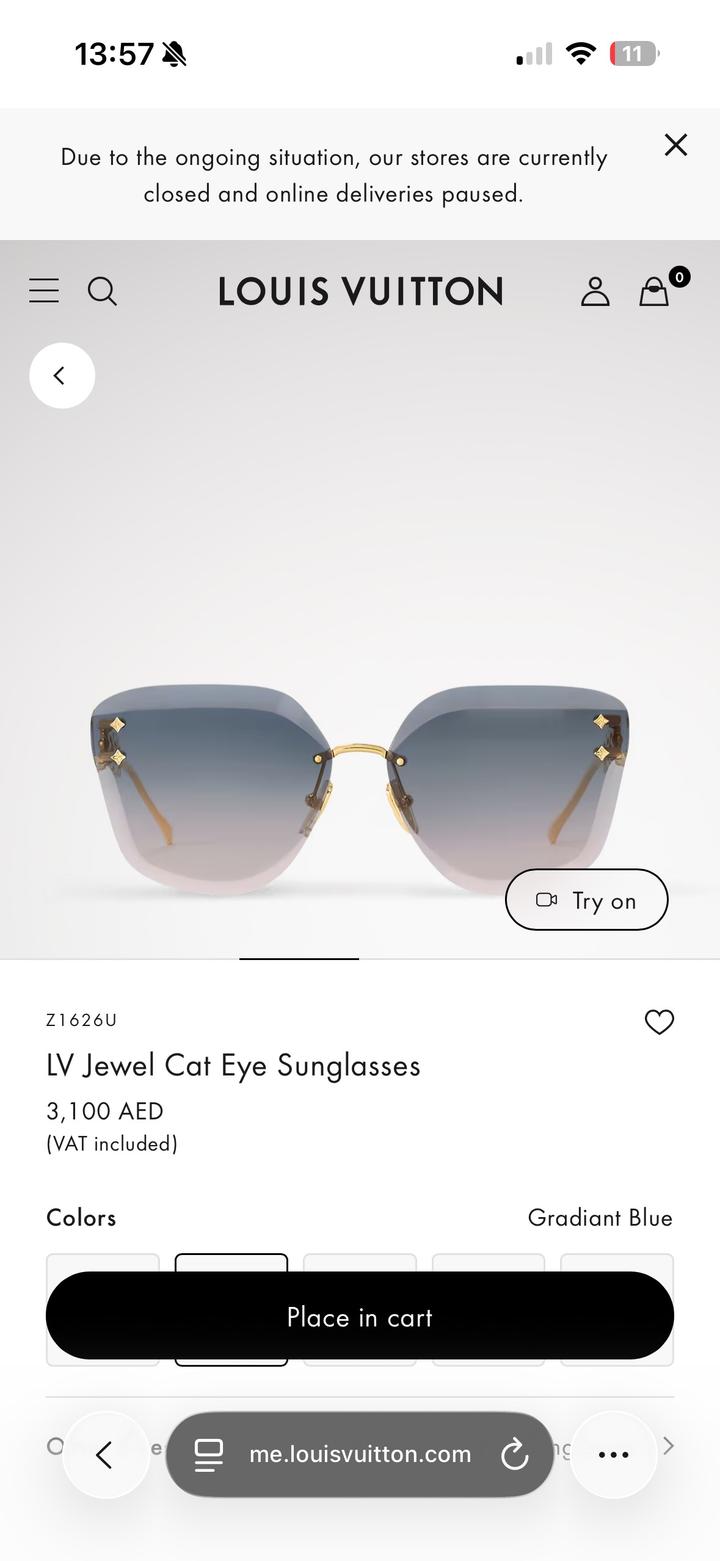Tap the me.louisvuitton.com address bar

(x=359, y=1455)
